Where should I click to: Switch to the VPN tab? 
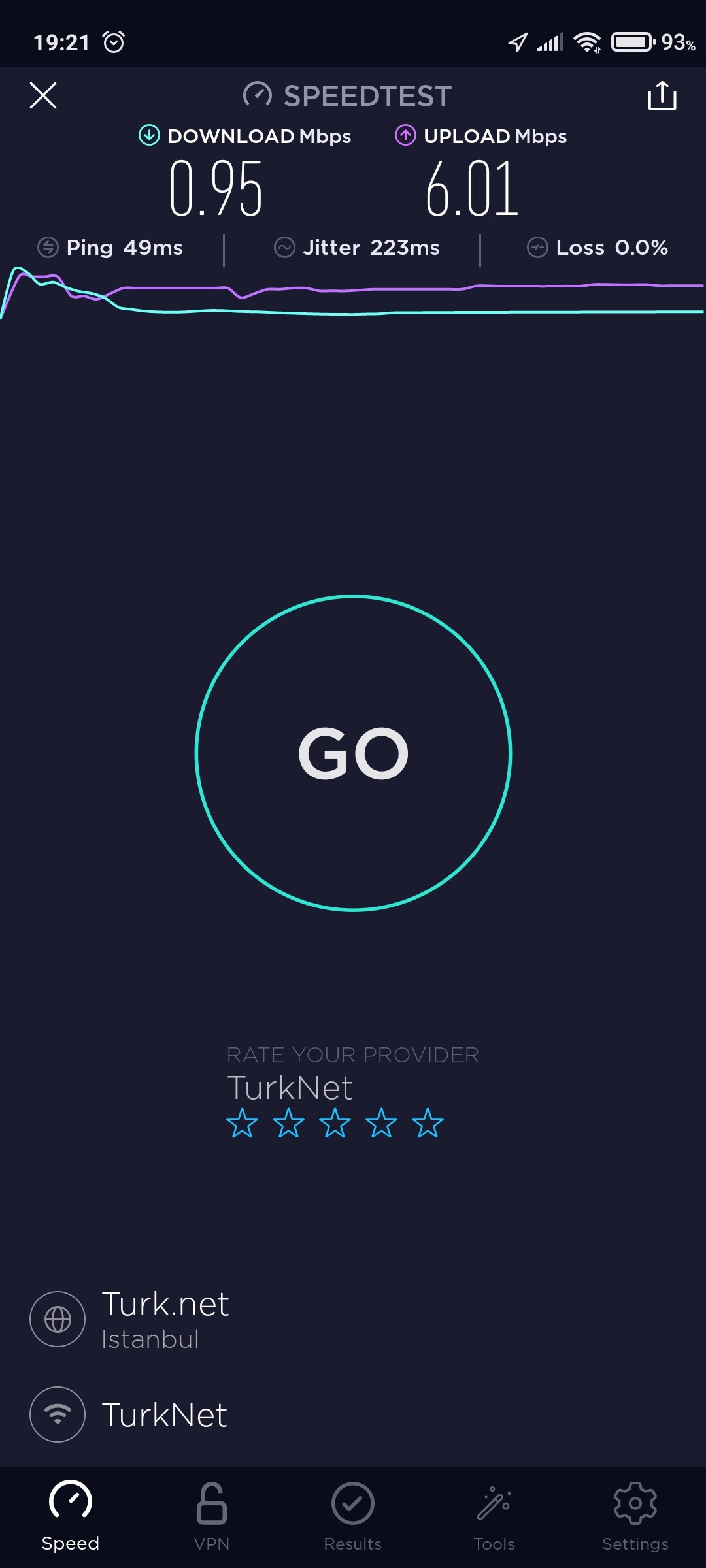(x=212, y=1516)
